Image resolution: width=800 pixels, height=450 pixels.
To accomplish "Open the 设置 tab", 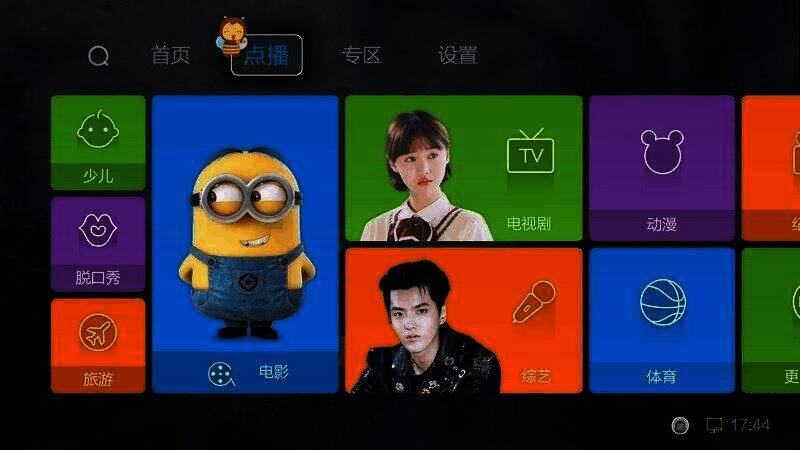I will point(458,56).
